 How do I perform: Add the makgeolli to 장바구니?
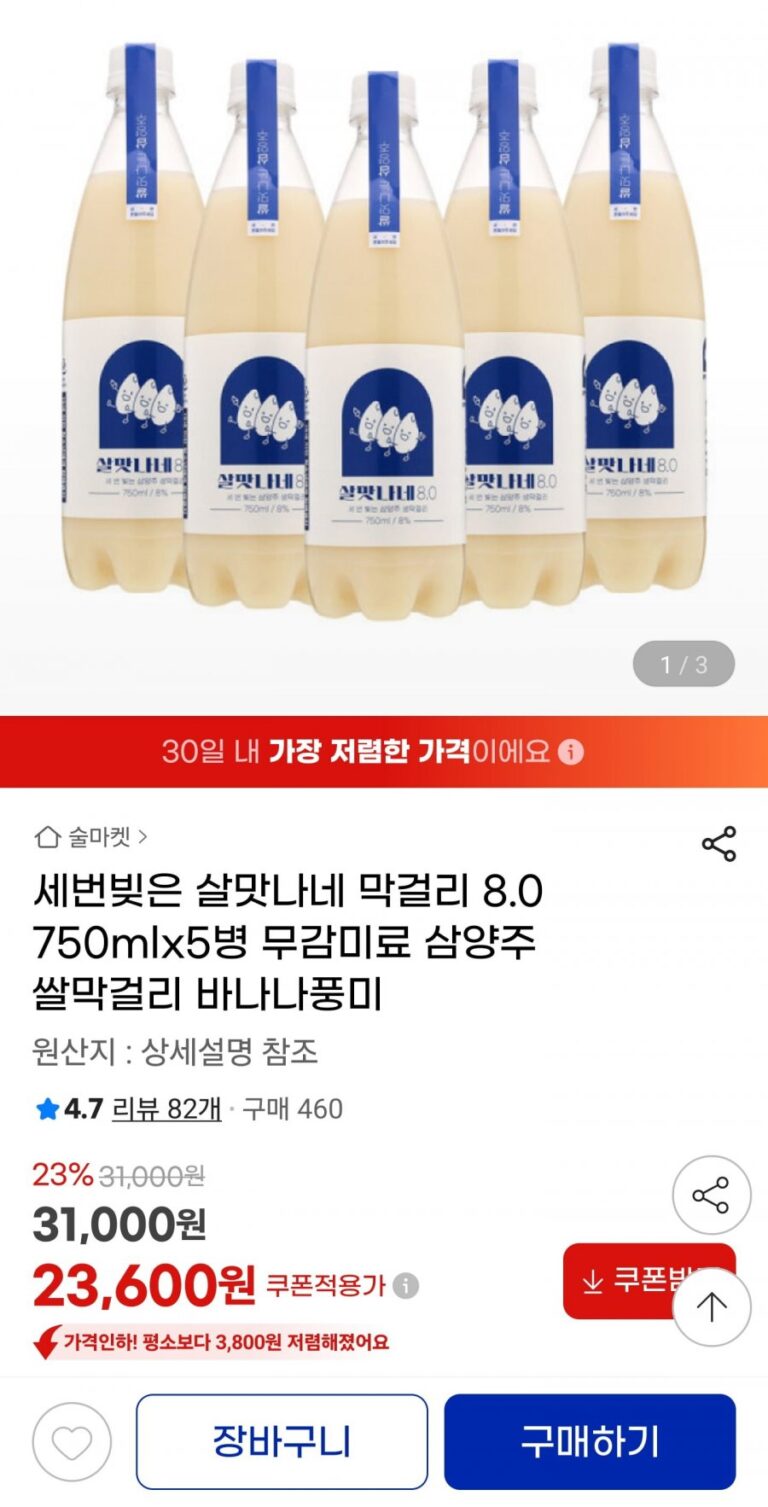tap(281, 1442)
